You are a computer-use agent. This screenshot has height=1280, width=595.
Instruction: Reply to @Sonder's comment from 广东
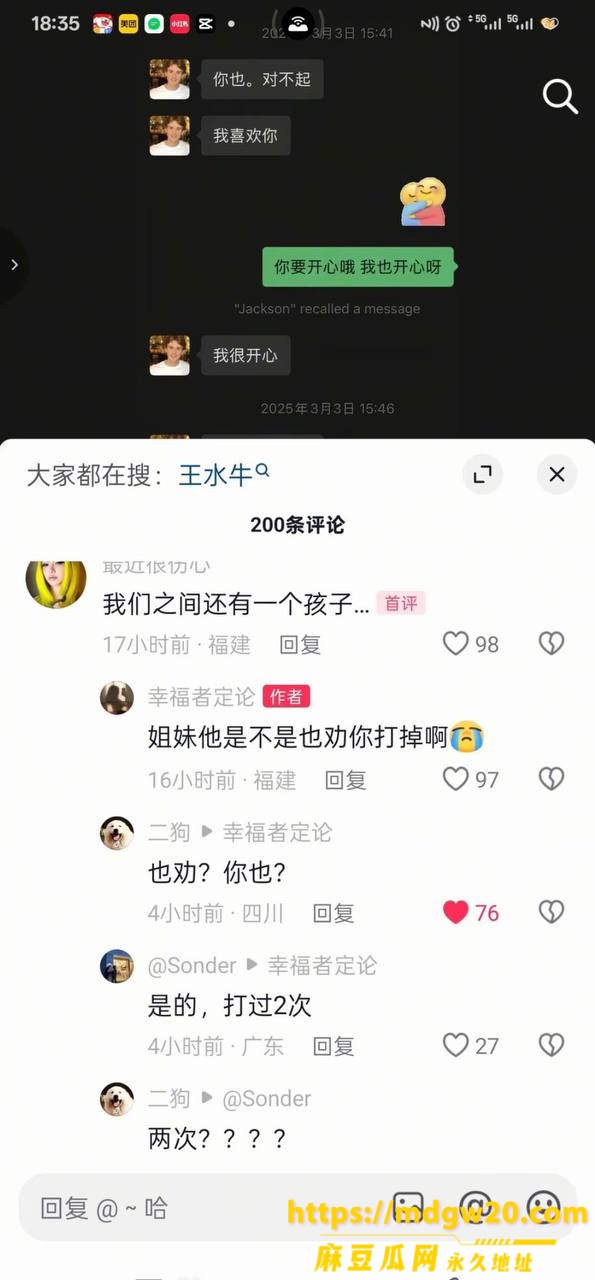[333, 1047]
